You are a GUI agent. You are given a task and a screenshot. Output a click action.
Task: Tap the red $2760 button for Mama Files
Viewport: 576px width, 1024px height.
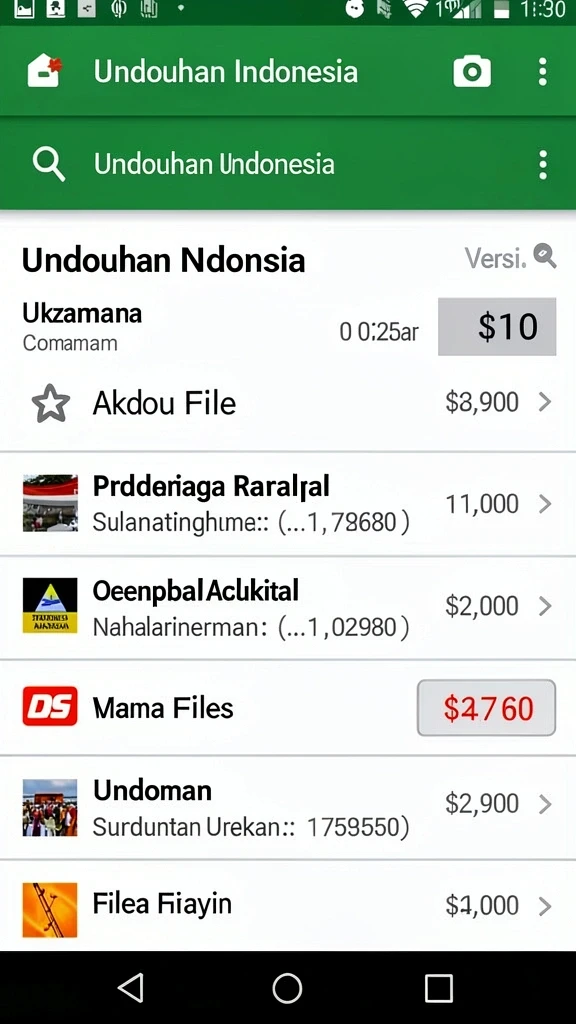pyautogui.click(x=487, y=708)
